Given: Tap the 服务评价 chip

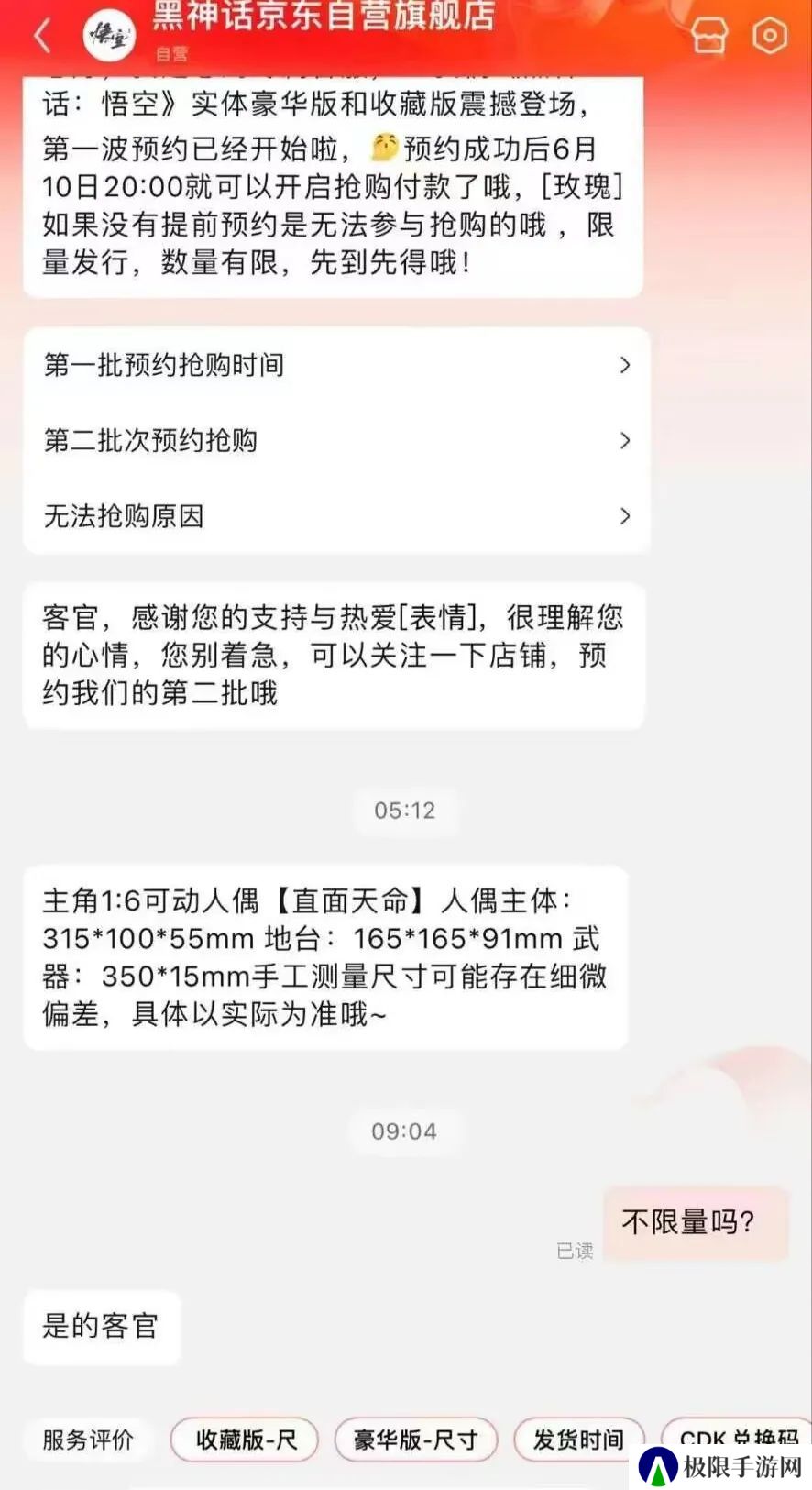Looking at the screenshot, I should pyautogui.click(x=88, y=1440).
